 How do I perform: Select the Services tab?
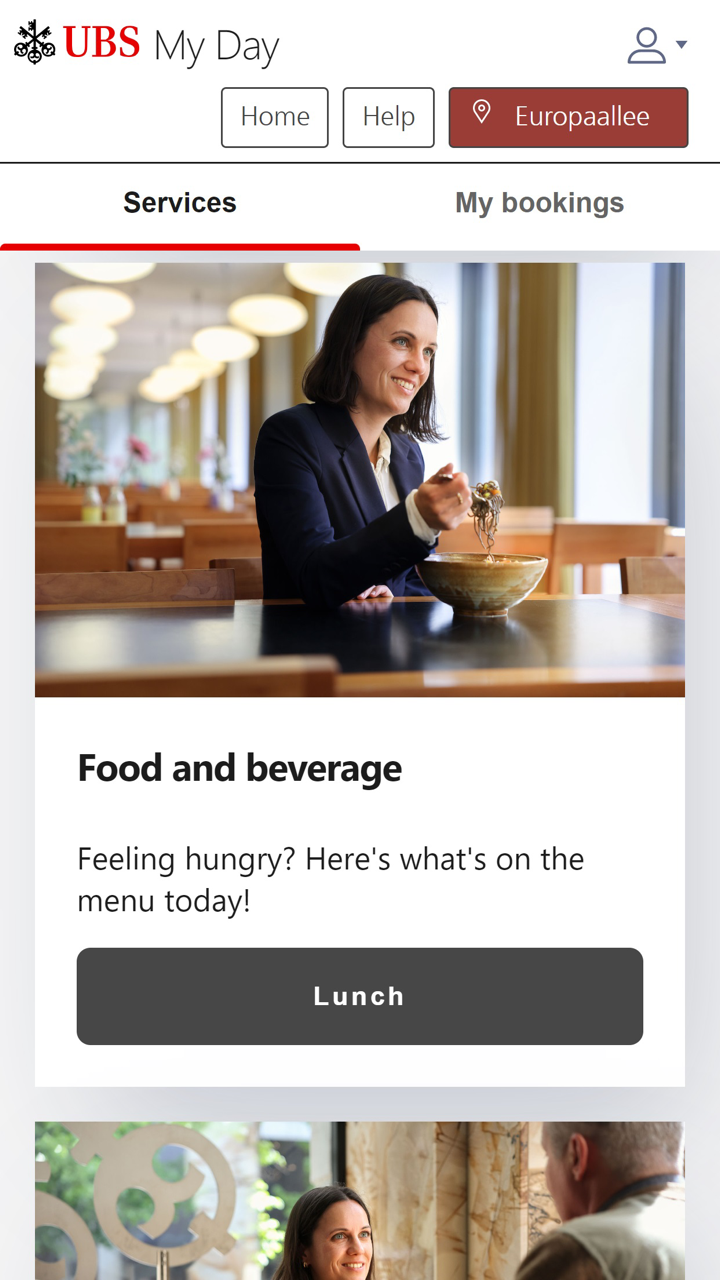tap(180, 203)
